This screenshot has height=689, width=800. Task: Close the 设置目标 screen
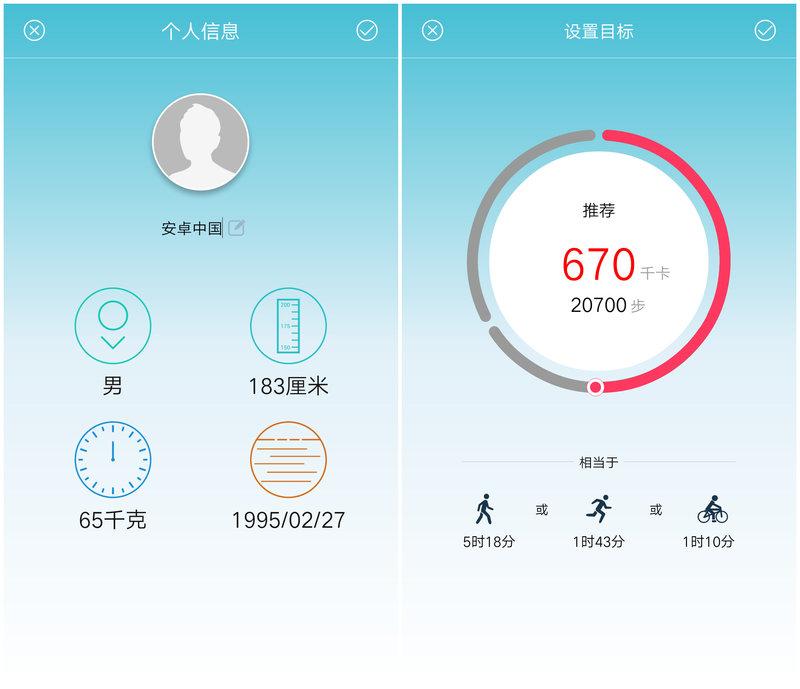tap(432, 30)
